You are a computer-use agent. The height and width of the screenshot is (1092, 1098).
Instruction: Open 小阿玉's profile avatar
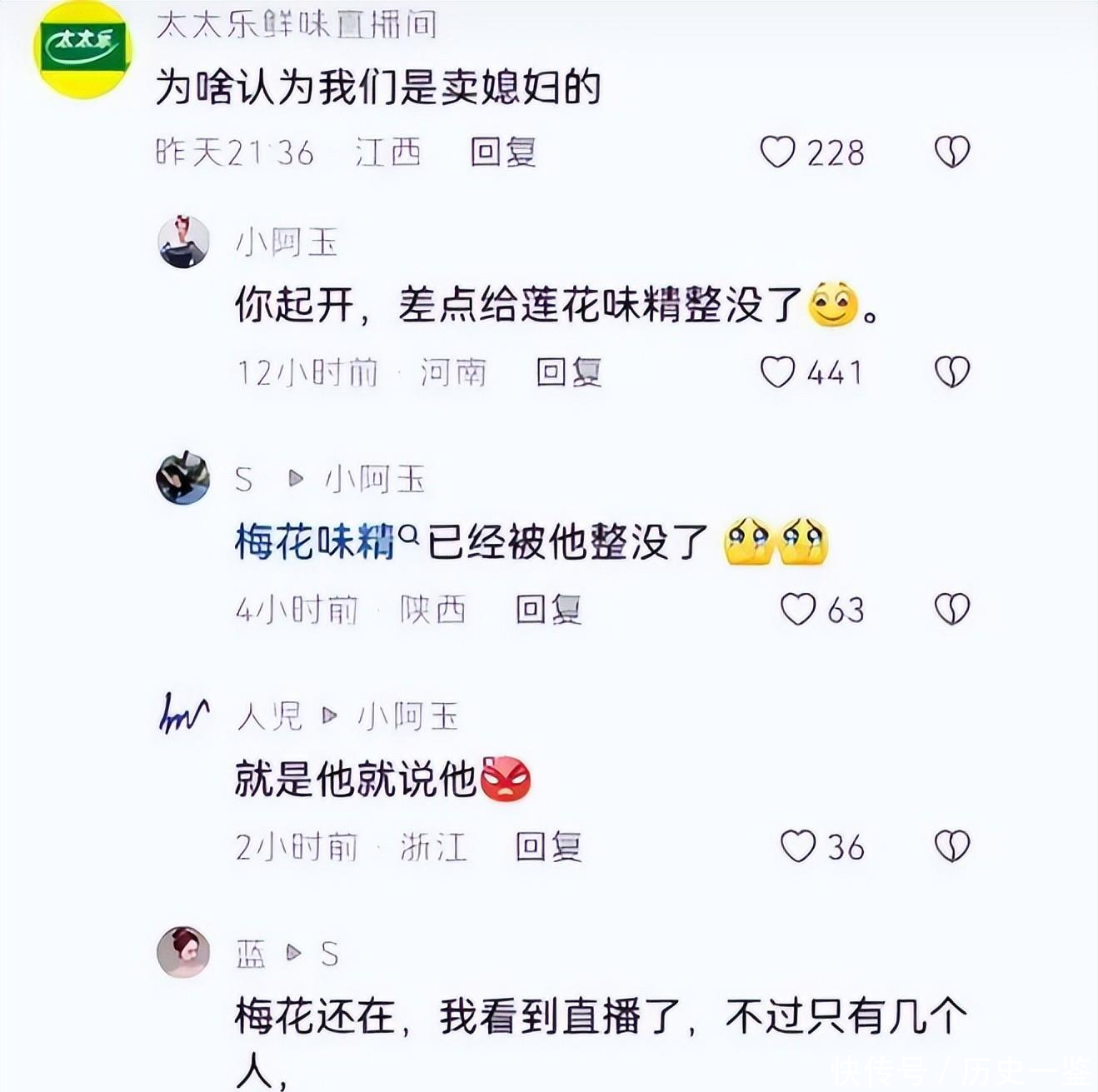point(183,242)
